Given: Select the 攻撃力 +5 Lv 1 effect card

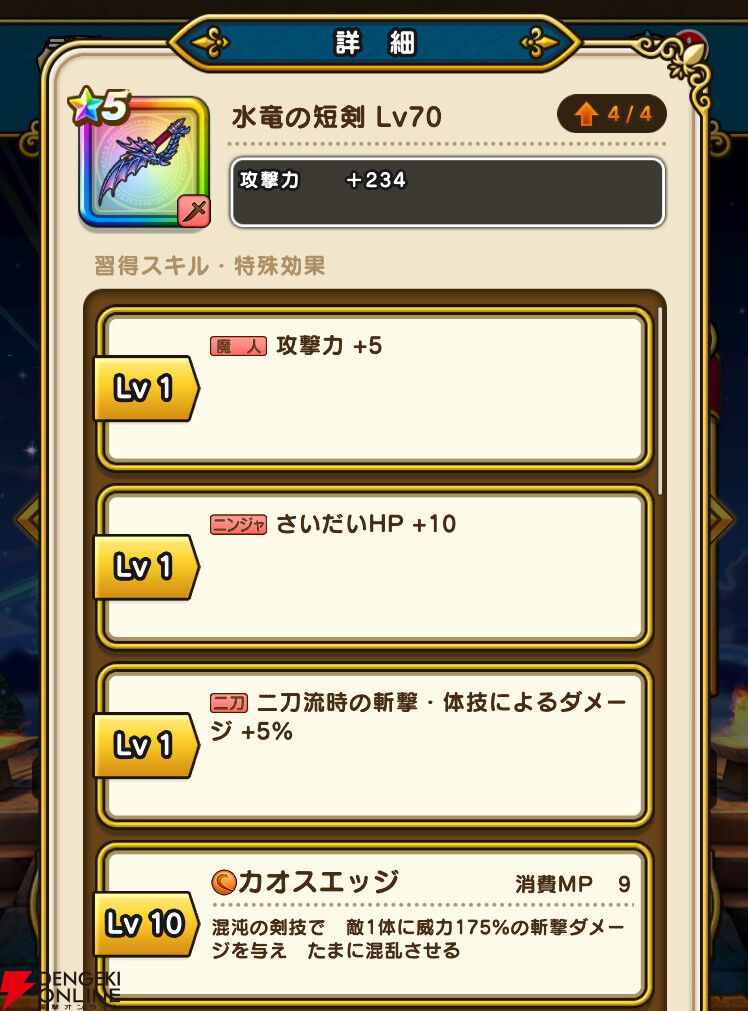Looking at the screenshot, I should 375,389.
